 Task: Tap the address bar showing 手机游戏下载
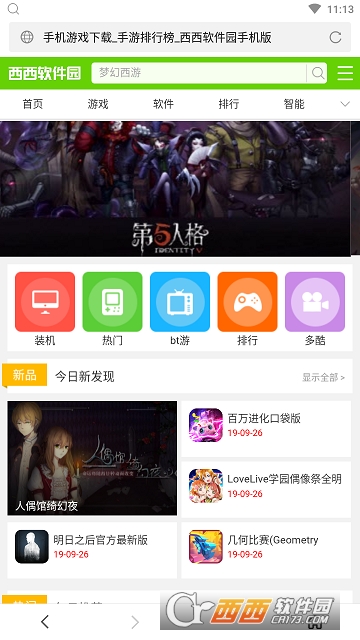point(180,38)
